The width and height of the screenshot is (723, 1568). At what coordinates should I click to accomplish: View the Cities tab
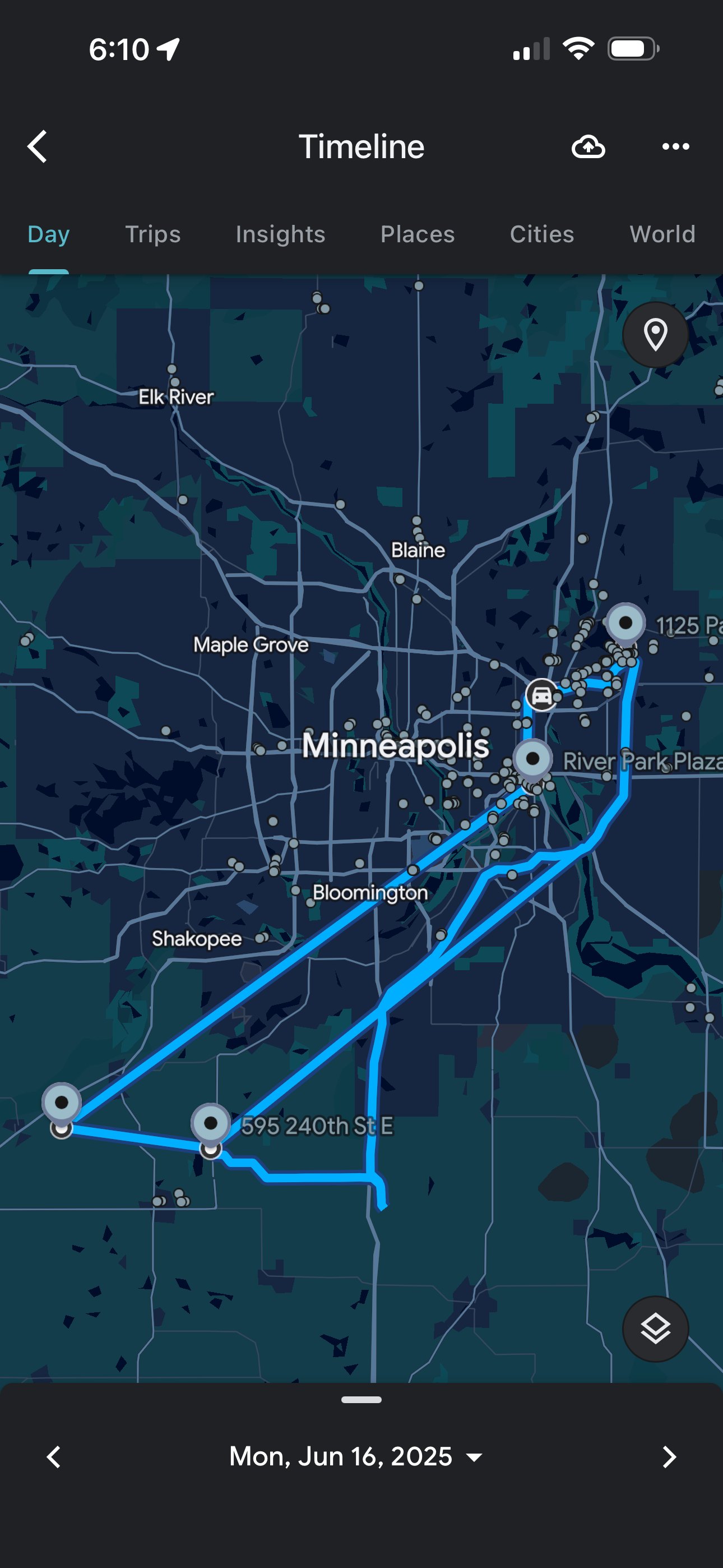[541, 234]
